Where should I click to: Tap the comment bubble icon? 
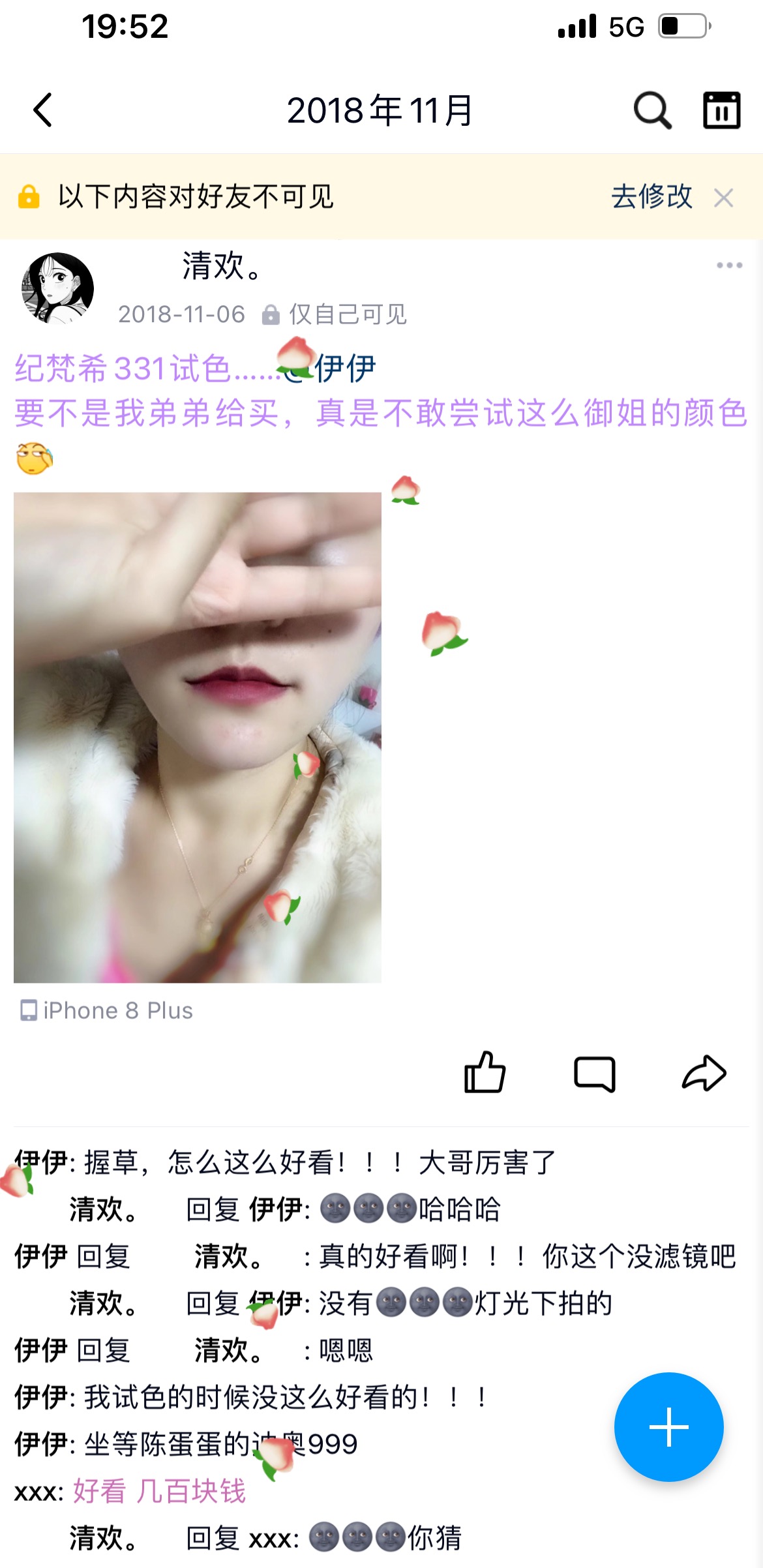click(x=594, y=1073)
